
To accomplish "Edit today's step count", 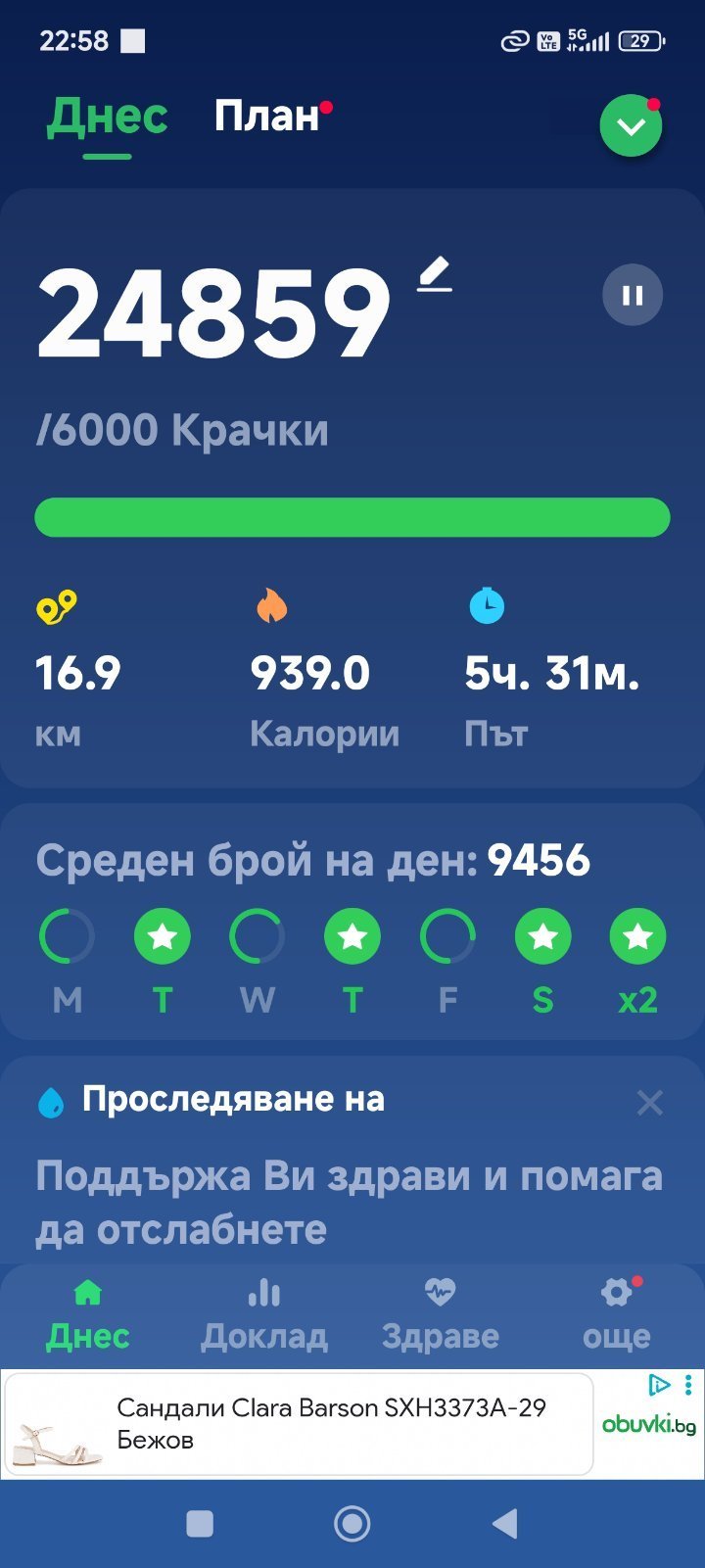I will [x=435, y=275].
